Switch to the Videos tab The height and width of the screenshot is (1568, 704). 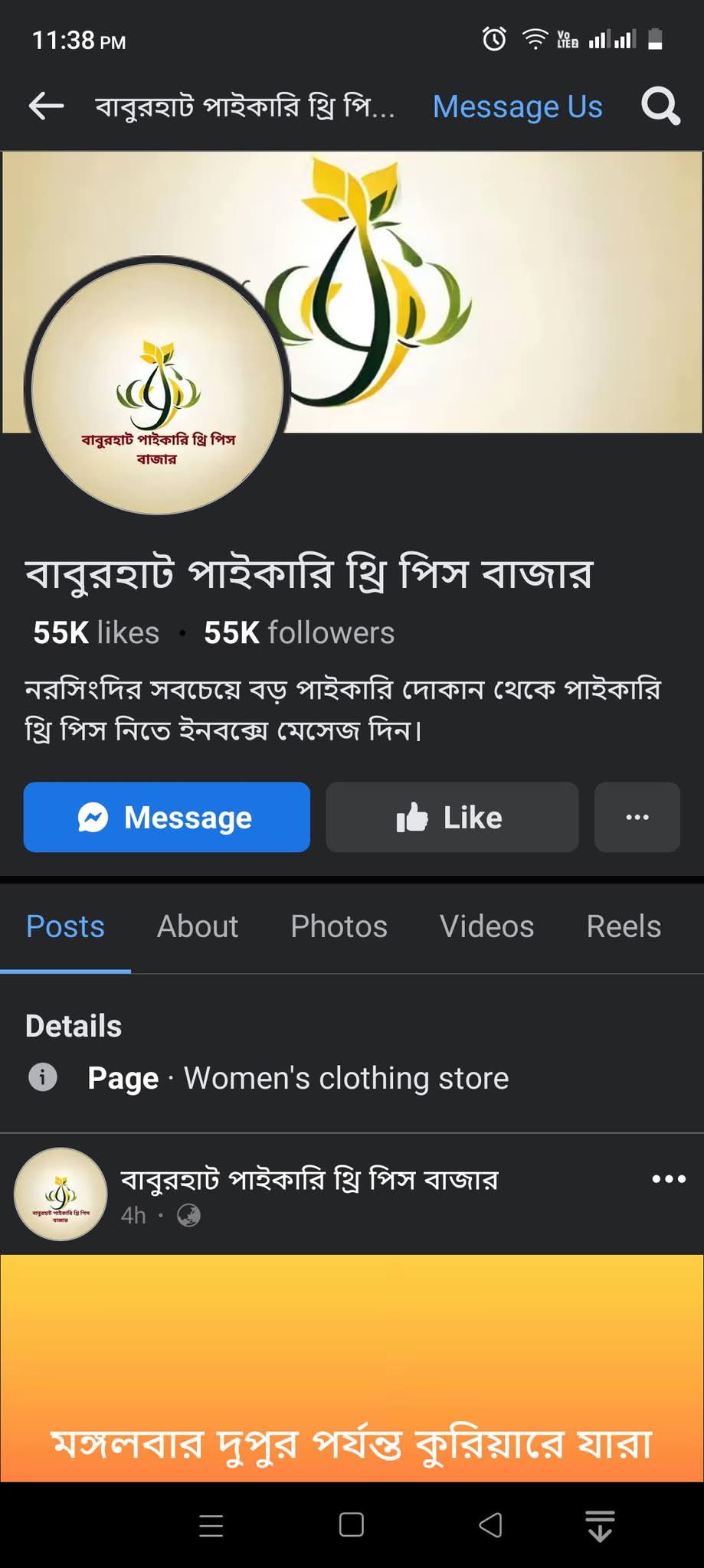[486, 926]
